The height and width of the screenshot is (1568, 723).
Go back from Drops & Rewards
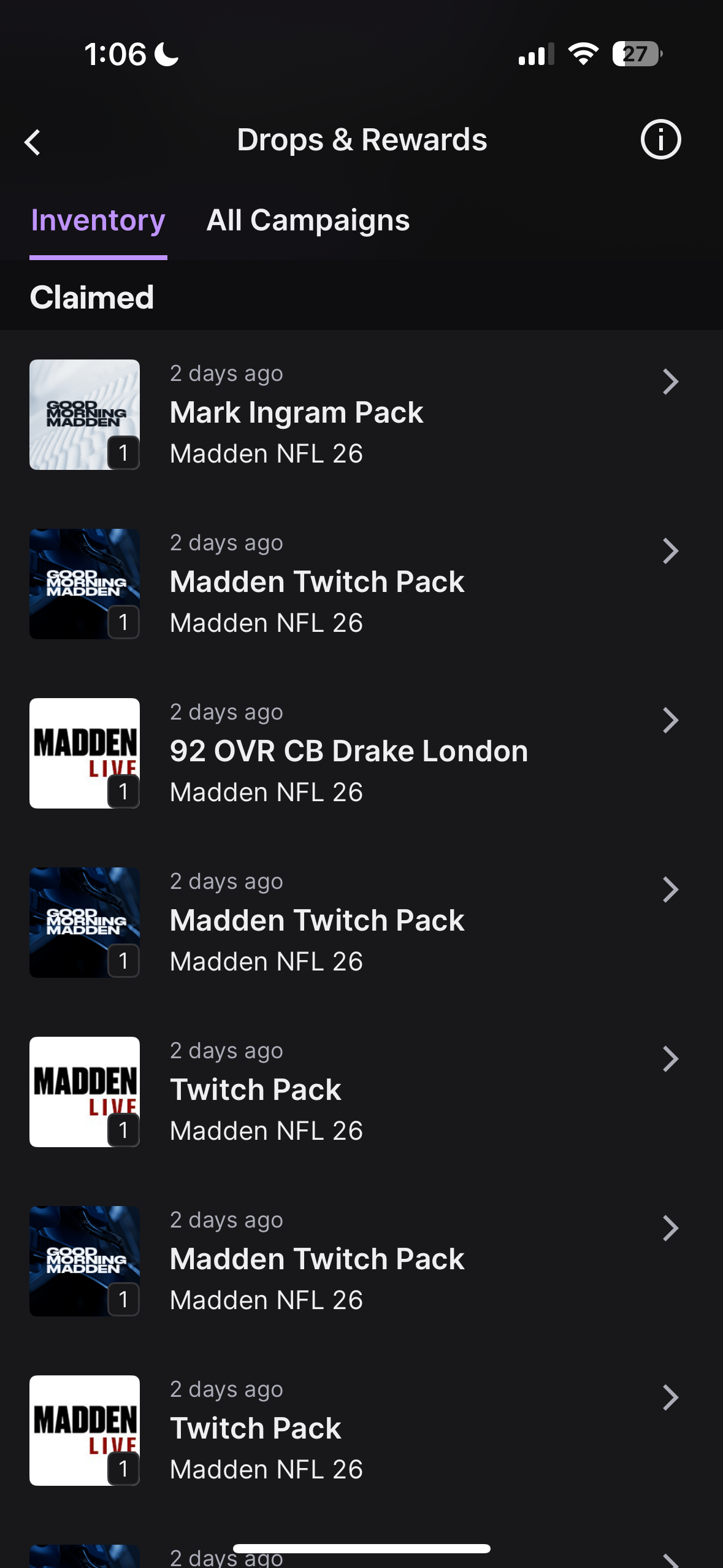point(33,142)
